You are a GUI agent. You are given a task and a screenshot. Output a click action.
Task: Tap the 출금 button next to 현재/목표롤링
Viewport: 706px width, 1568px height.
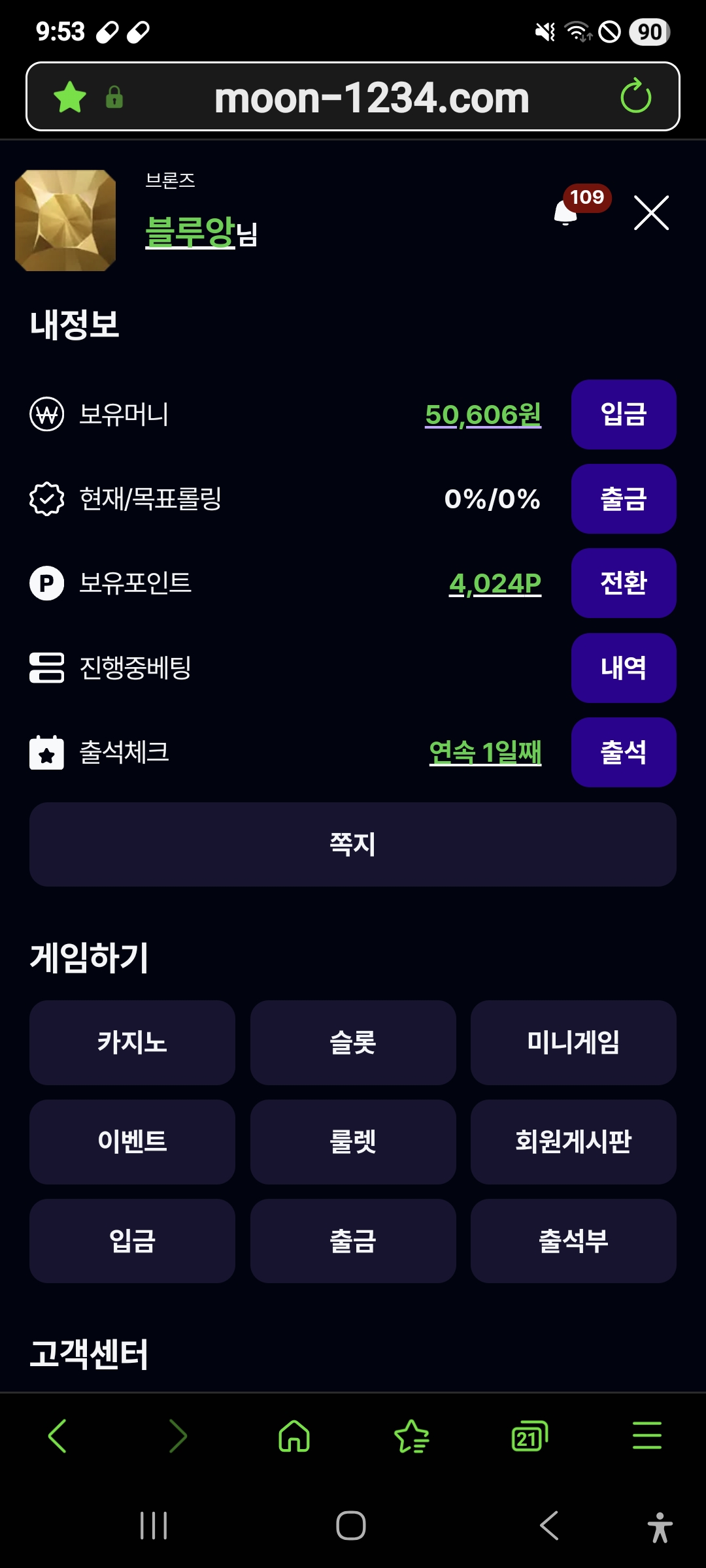coord(623,498)
